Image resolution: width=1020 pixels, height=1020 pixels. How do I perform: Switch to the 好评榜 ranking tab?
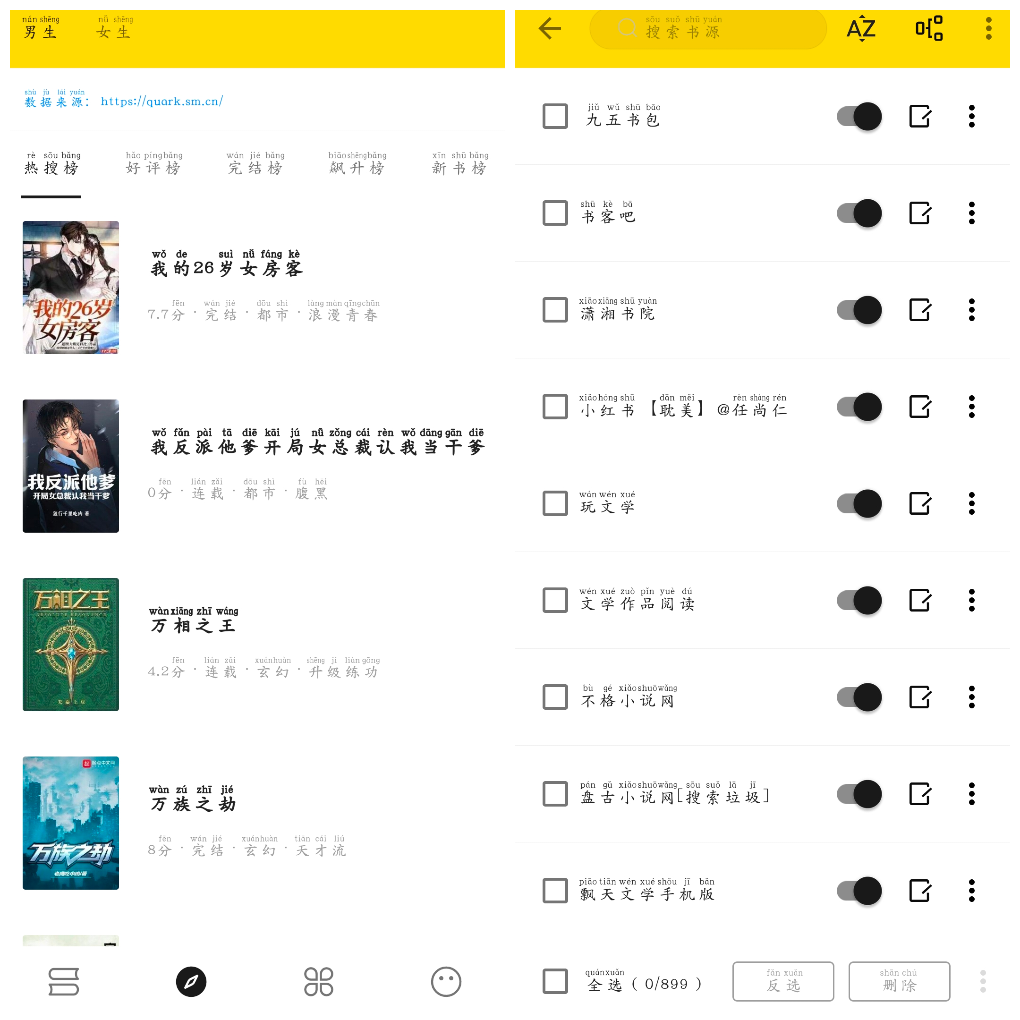tap(154, 165)
